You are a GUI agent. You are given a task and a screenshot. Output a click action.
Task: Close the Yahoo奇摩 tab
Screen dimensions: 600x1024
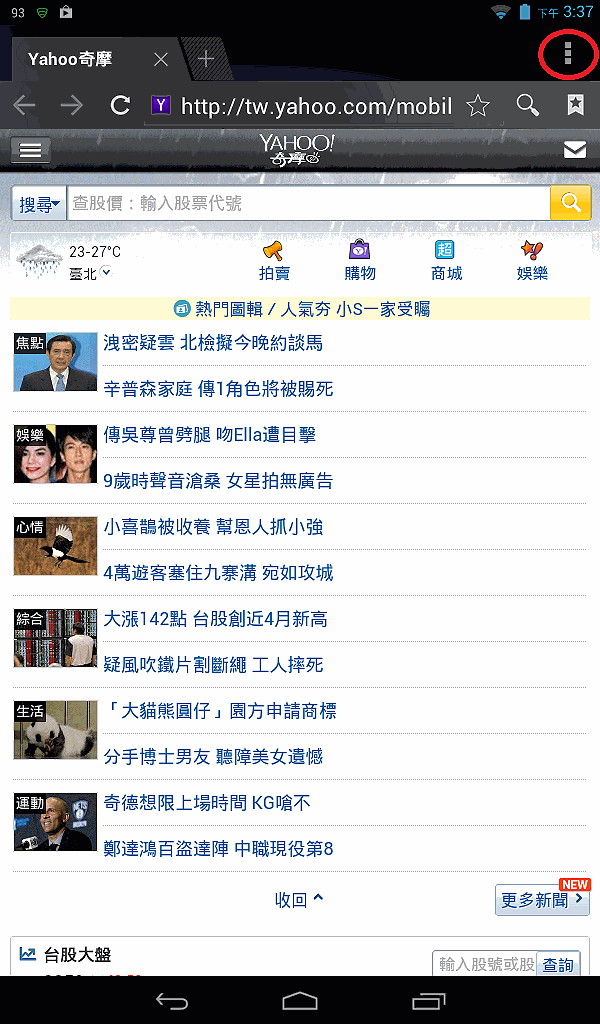(161, 59)
